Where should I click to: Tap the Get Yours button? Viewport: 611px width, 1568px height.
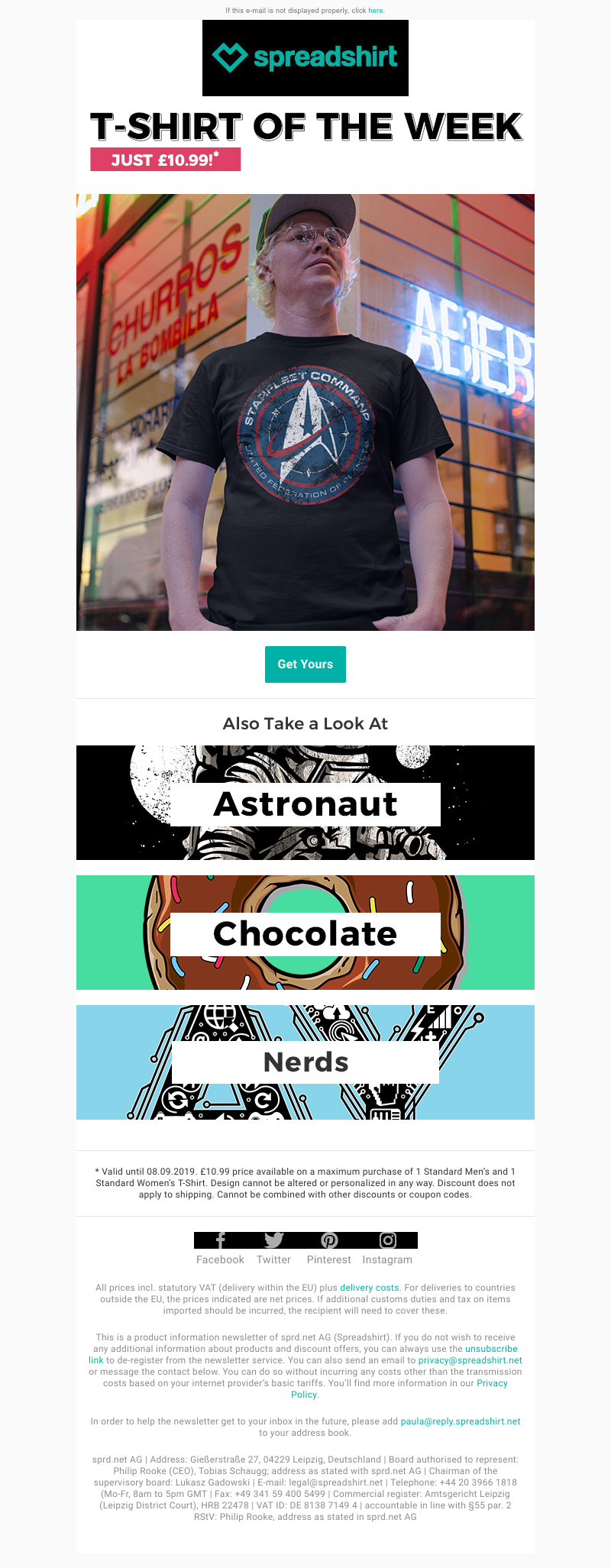(x=305, y=664)
